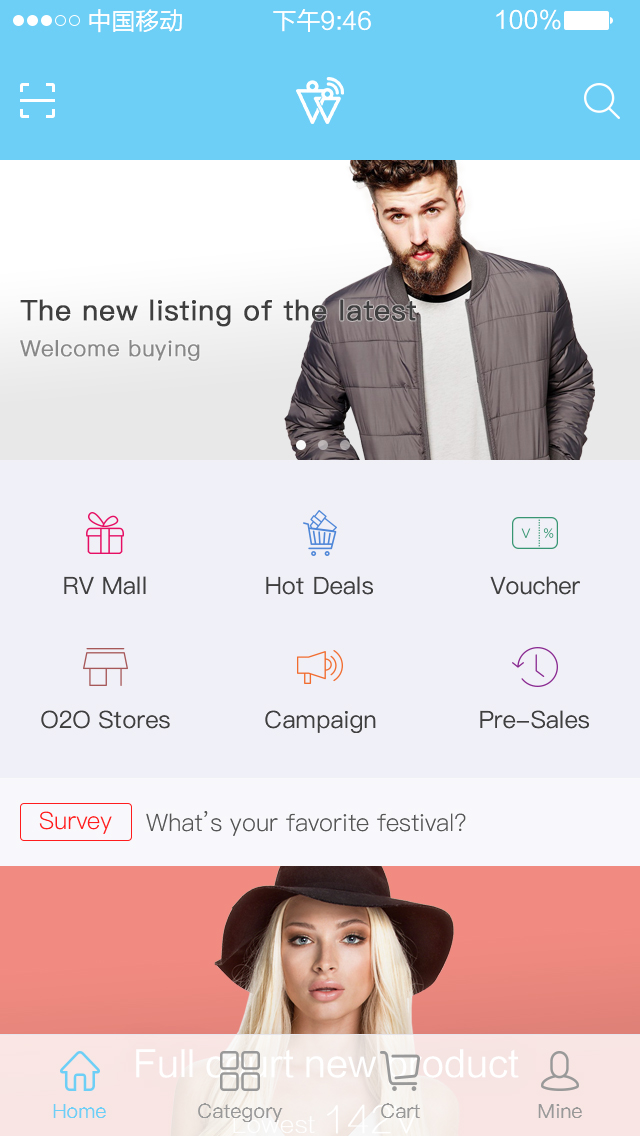Open the favorite festival survey

pyautogui.click(x=305, y=823)
